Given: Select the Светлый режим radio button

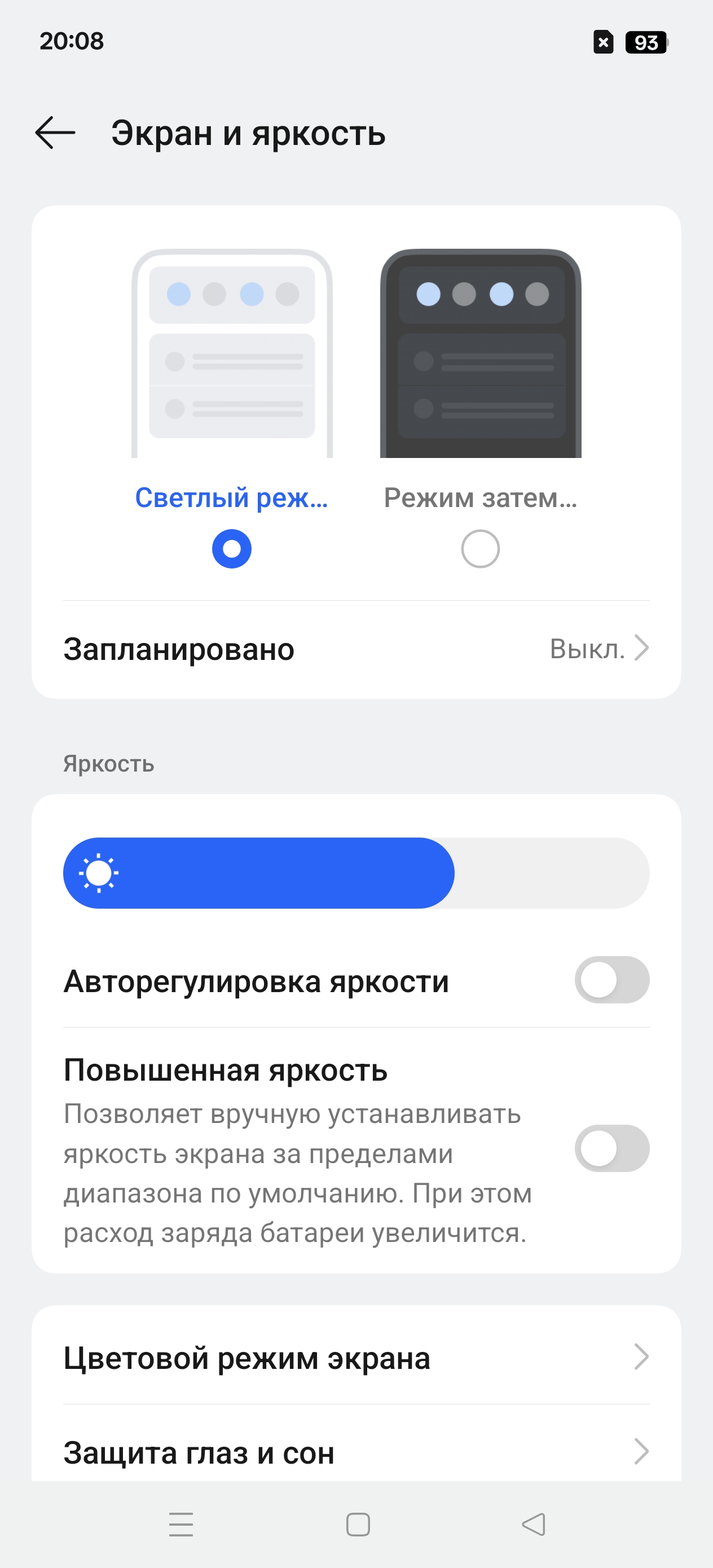Looking at the screenshot, I should [x=231, y=548].
